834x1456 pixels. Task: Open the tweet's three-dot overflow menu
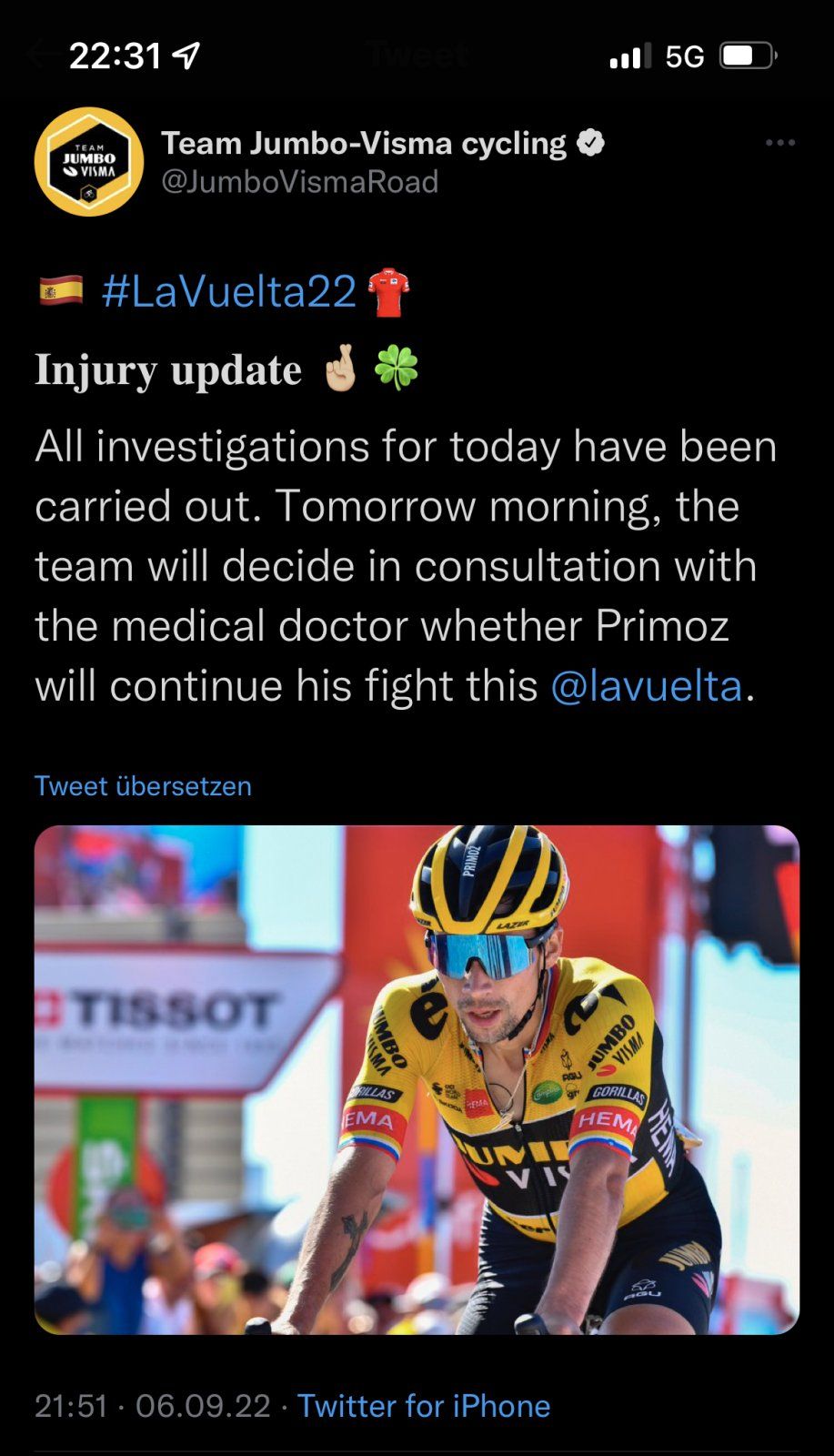(x=779, y=143)
